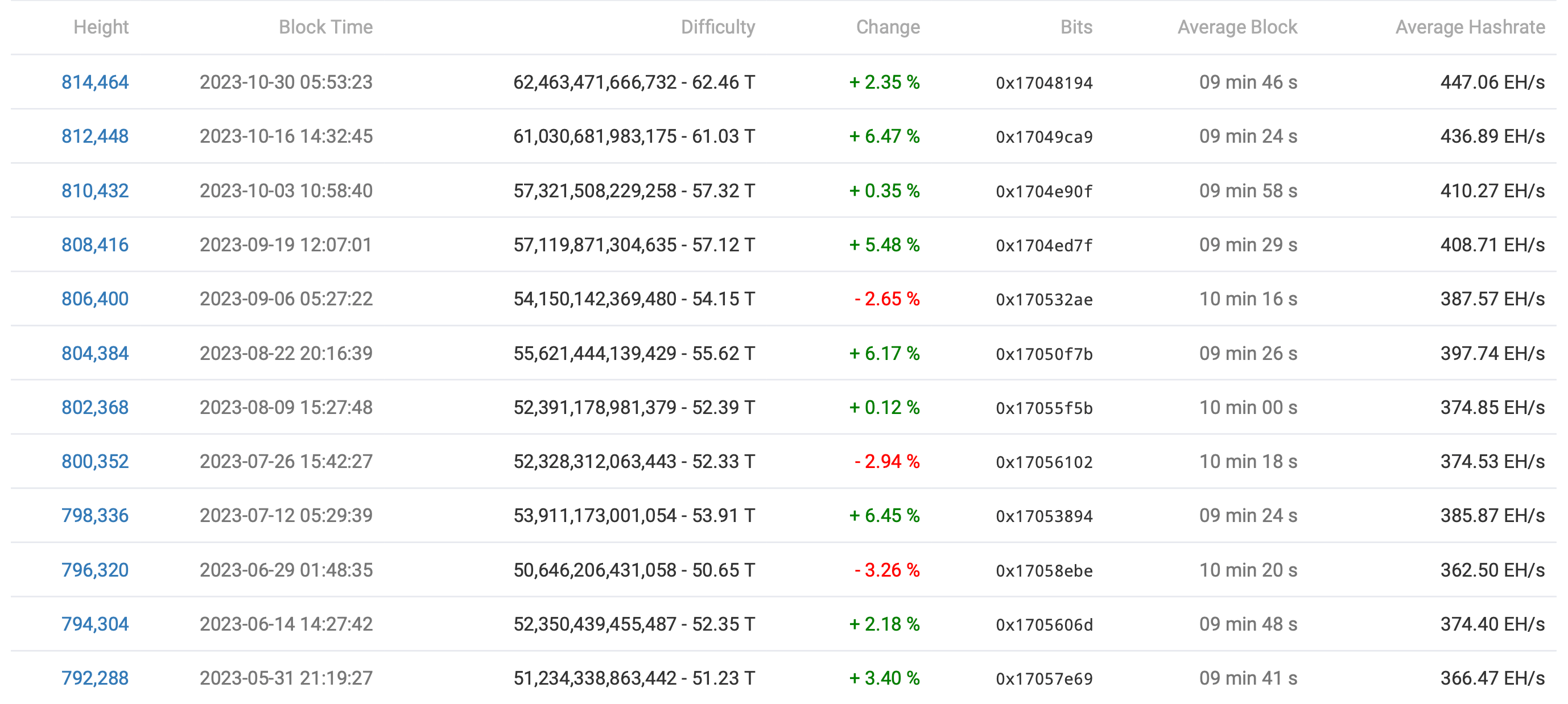1568x704 pixels.
Task: Open block height 794,304
Action: coord(95,624)
